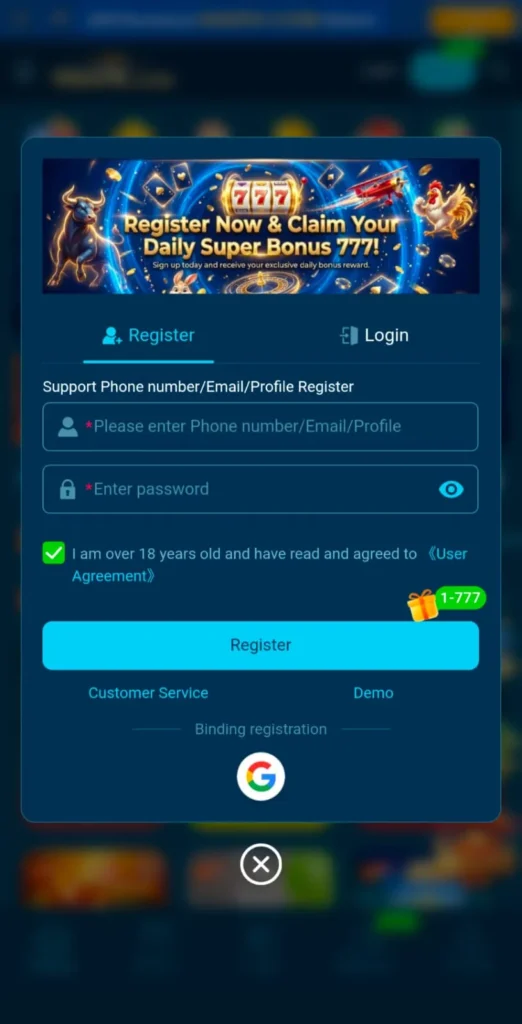
Task: Show password with the eye icon
Action: [451, 489]
